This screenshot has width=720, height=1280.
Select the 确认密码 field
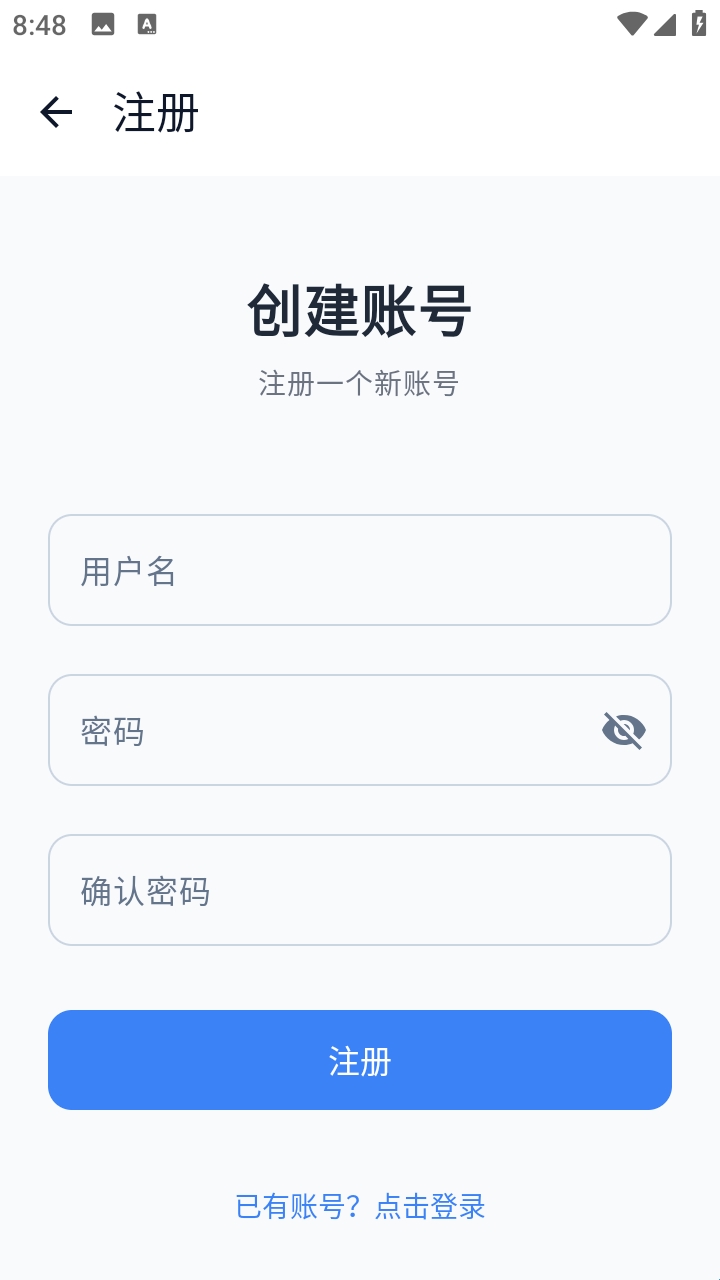pos(360,890)
